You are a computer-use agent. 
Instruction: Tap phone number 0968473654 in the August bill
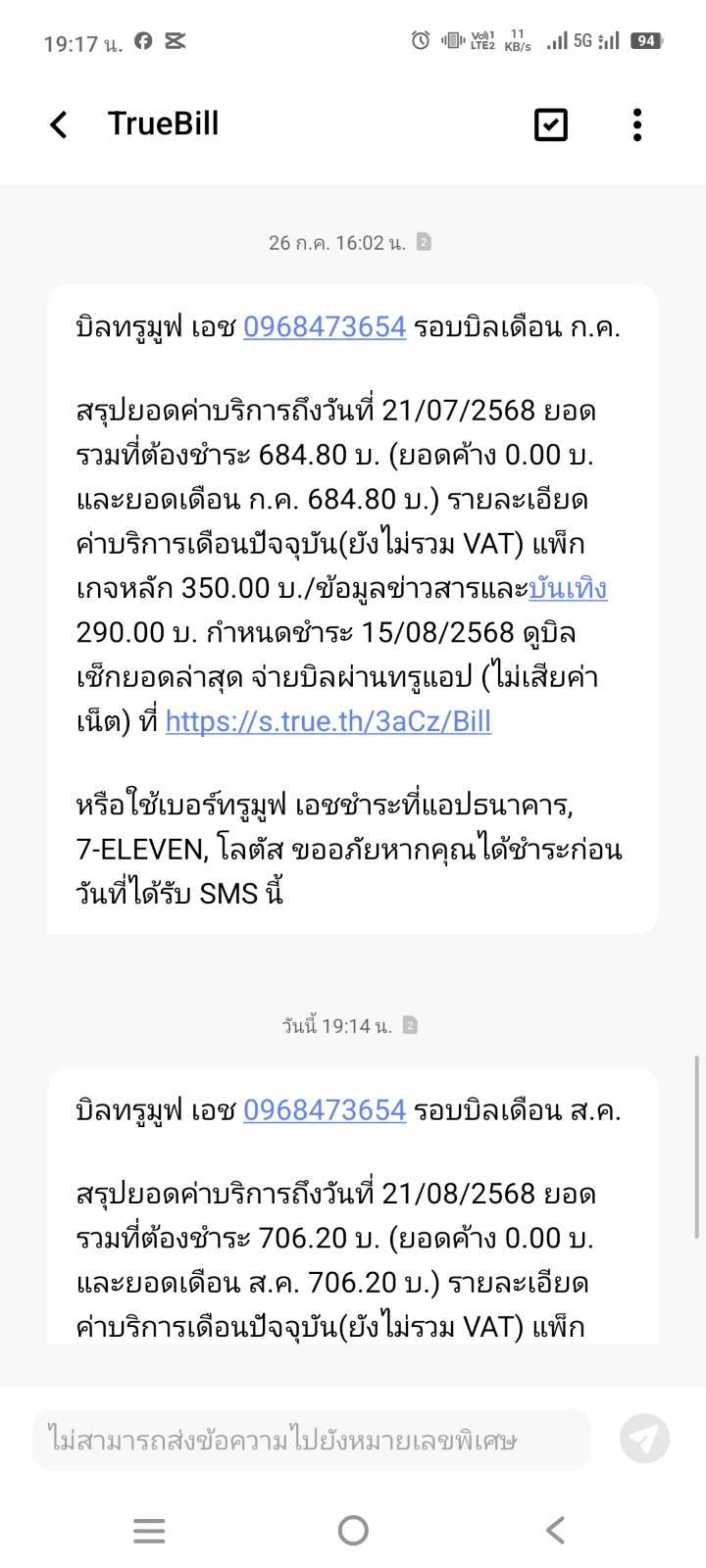tap(325, 1109)
